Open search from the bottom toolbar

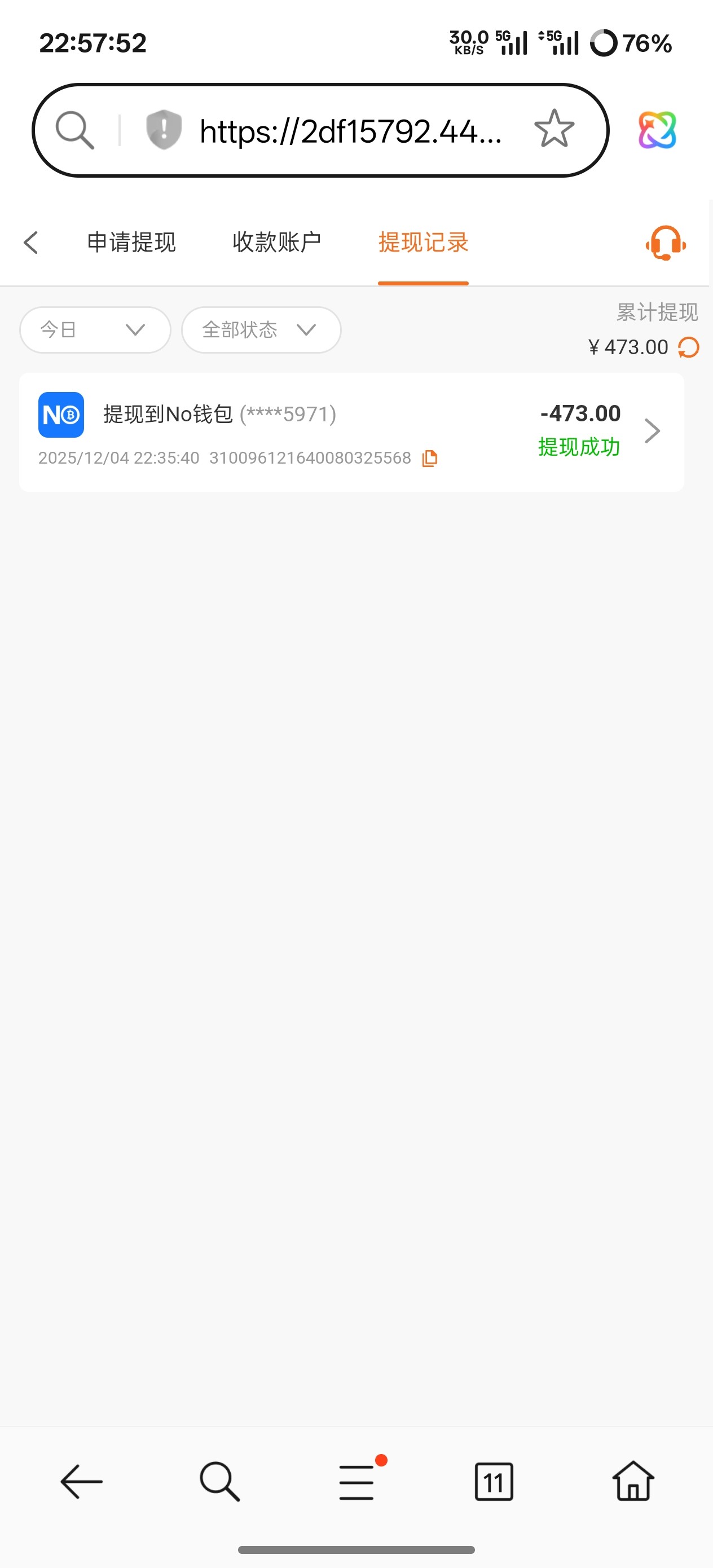(x=219, y=1482)
